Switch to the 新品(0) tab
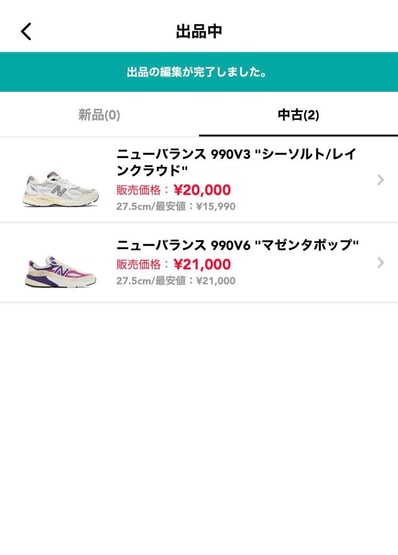 [99, 115]
